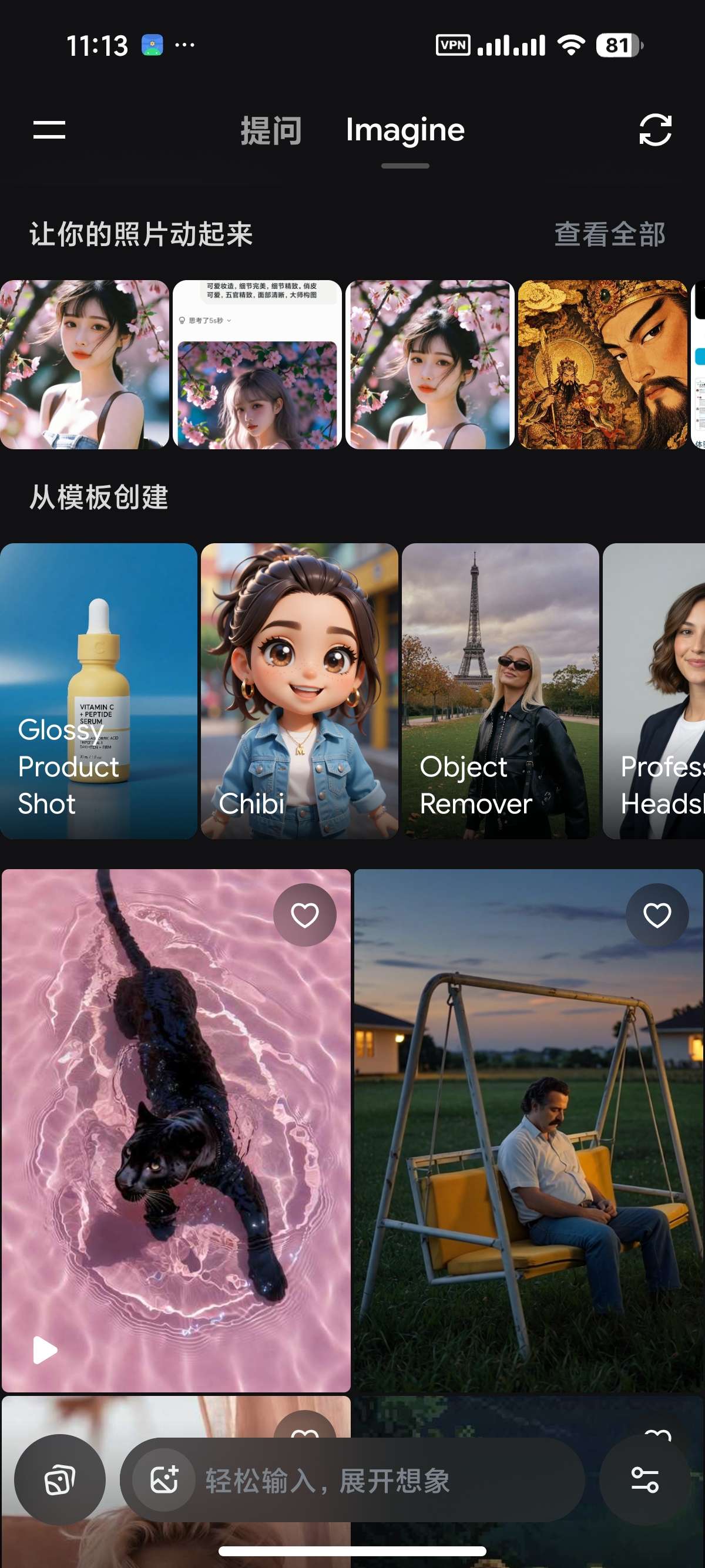
Task: Open the chat screenshot thumbnail with pink-haired girl
Action: point(257,365)
